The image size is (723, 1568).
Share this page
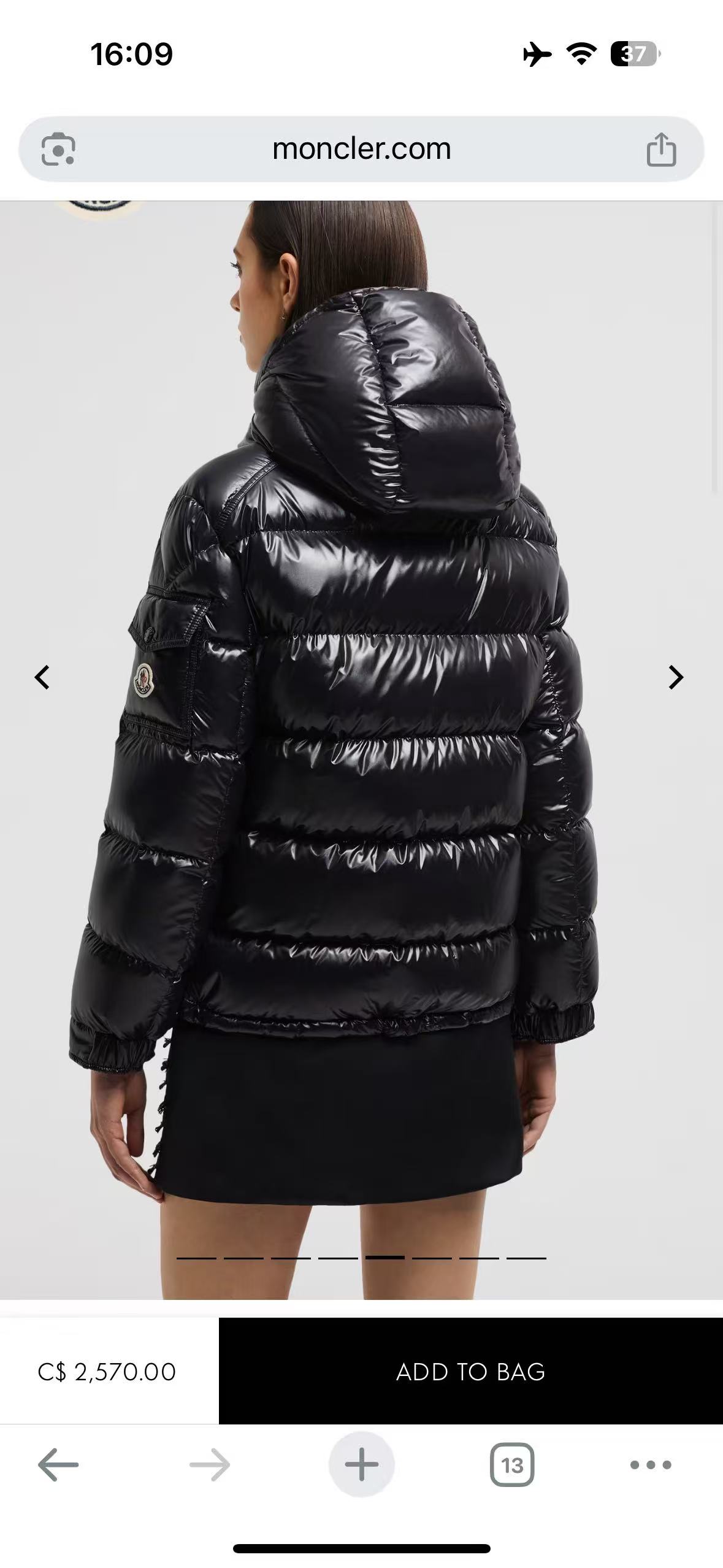(x=661, y=149)
